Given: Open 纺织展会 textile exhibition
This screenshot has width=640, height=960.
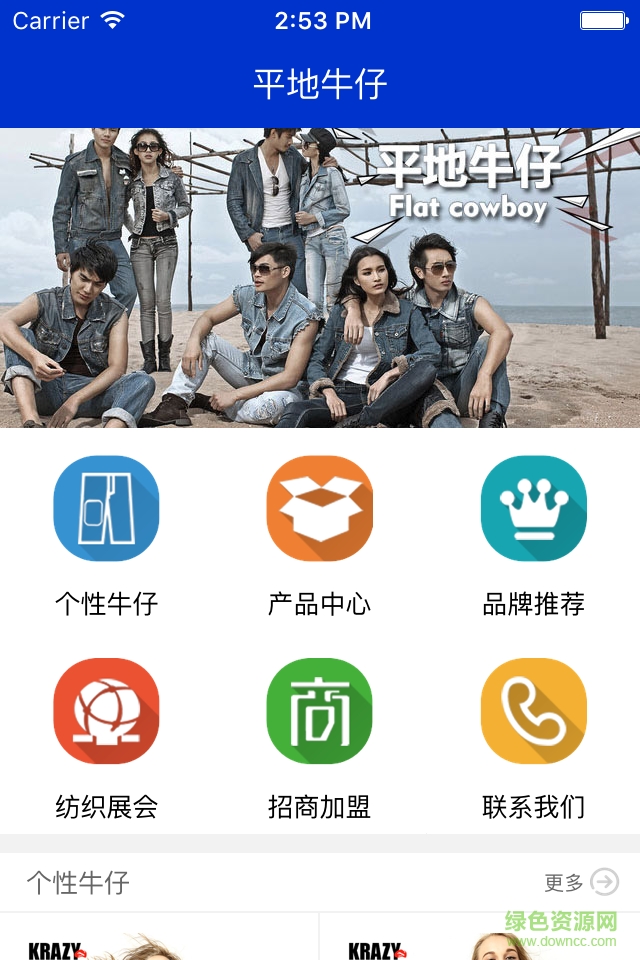Looking at the screenshot, I should pyautogui.click(x=106, y=711).
